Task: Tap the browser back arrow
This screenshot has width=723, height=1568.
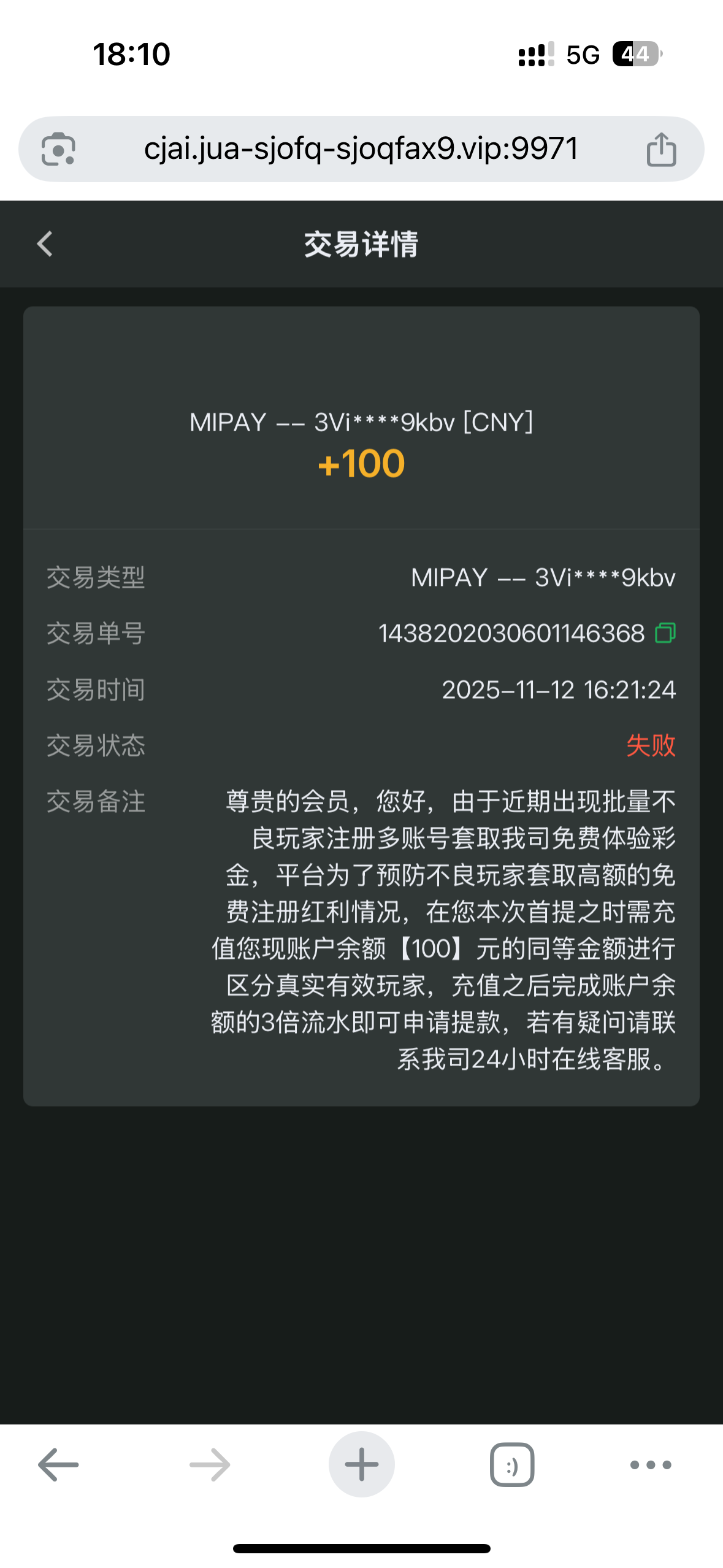Action: click(x=57, y=1464)
